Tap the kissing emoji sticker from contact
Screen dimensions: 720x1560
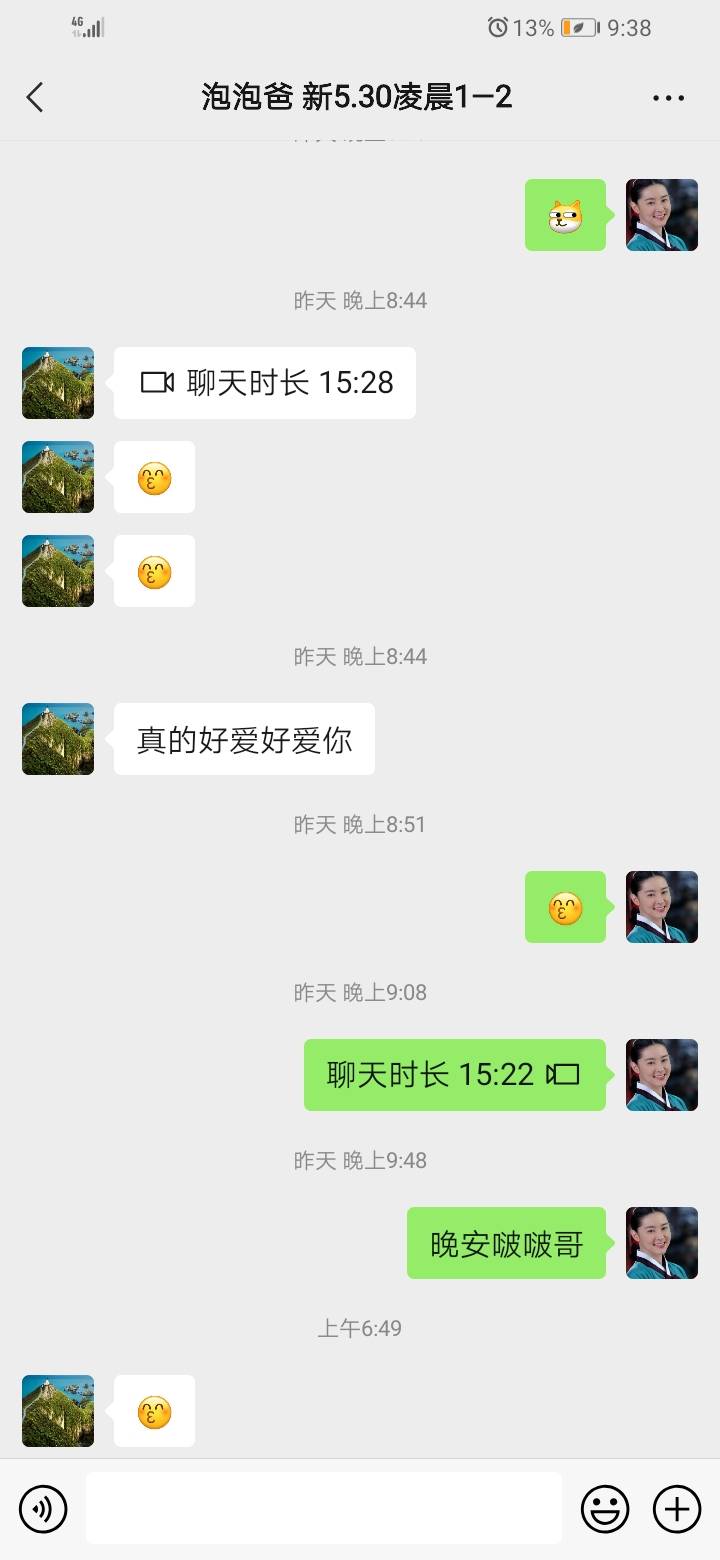[154, 477]
